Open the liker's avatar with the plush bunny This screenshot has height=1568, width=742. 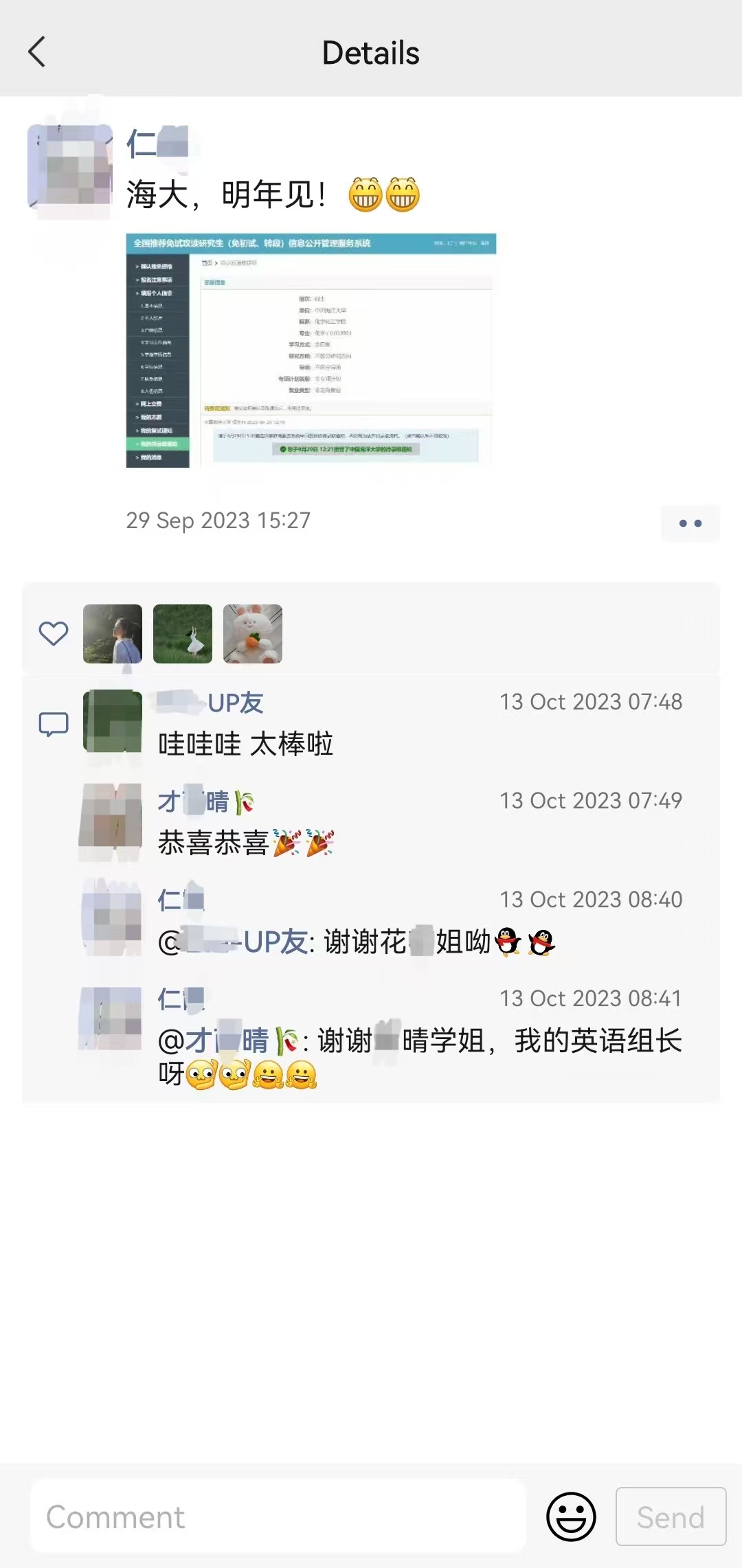click(x=253, y=633)
